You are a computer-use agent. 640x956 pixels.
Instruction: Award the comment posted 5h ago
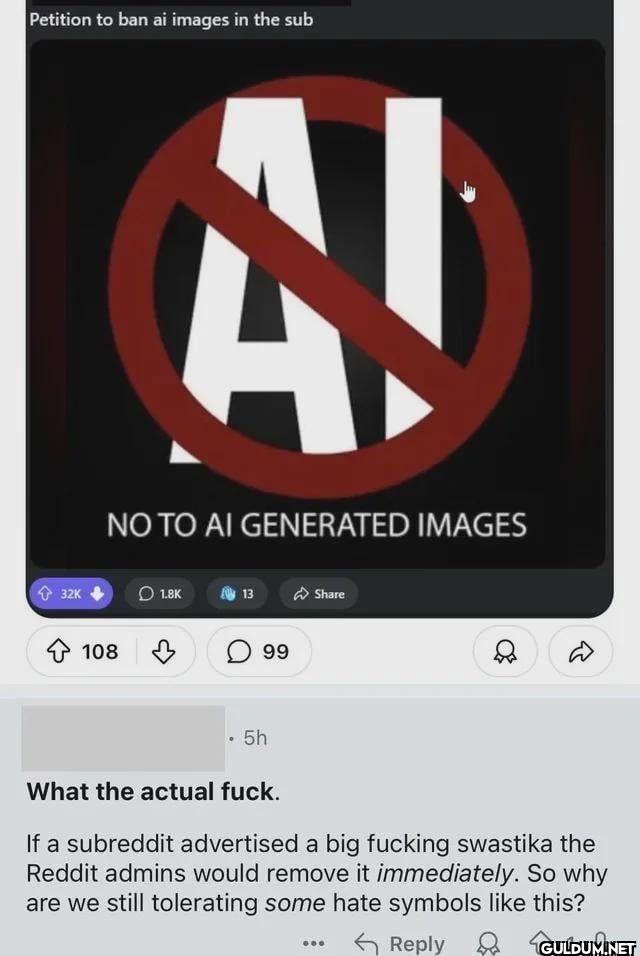(487, 943)
